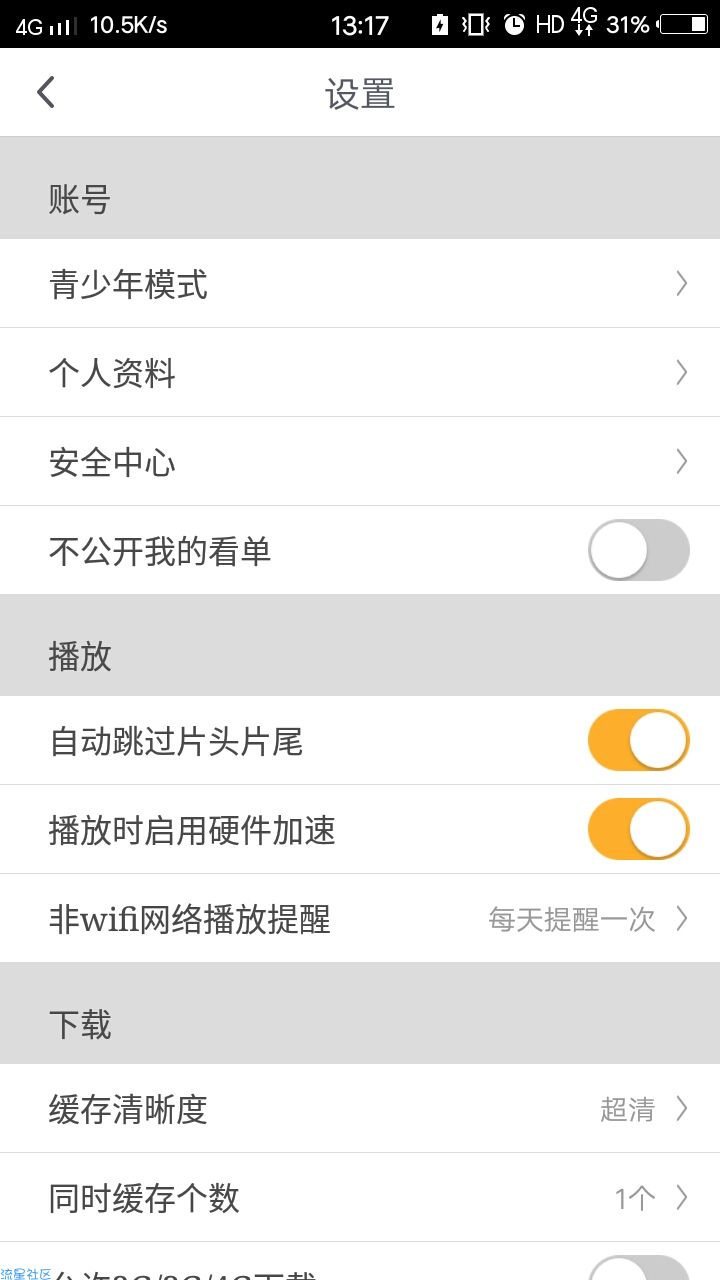The width and height of the screenshot is (720, 1280).
Task: Open 非wifi网络播放提醒 options
Action: (360, 919)
